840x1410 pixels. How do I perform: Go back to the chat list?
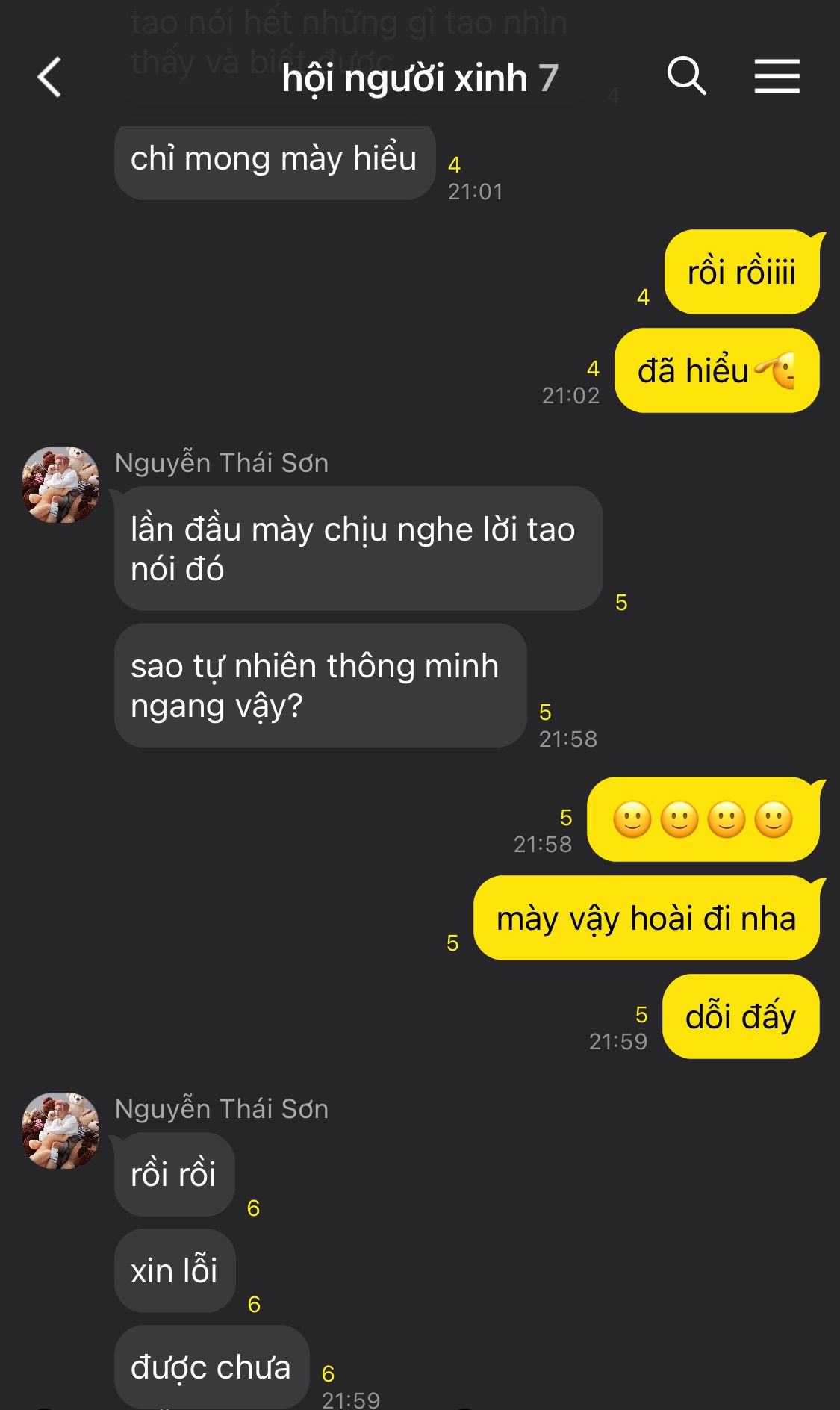coord(49,78)
